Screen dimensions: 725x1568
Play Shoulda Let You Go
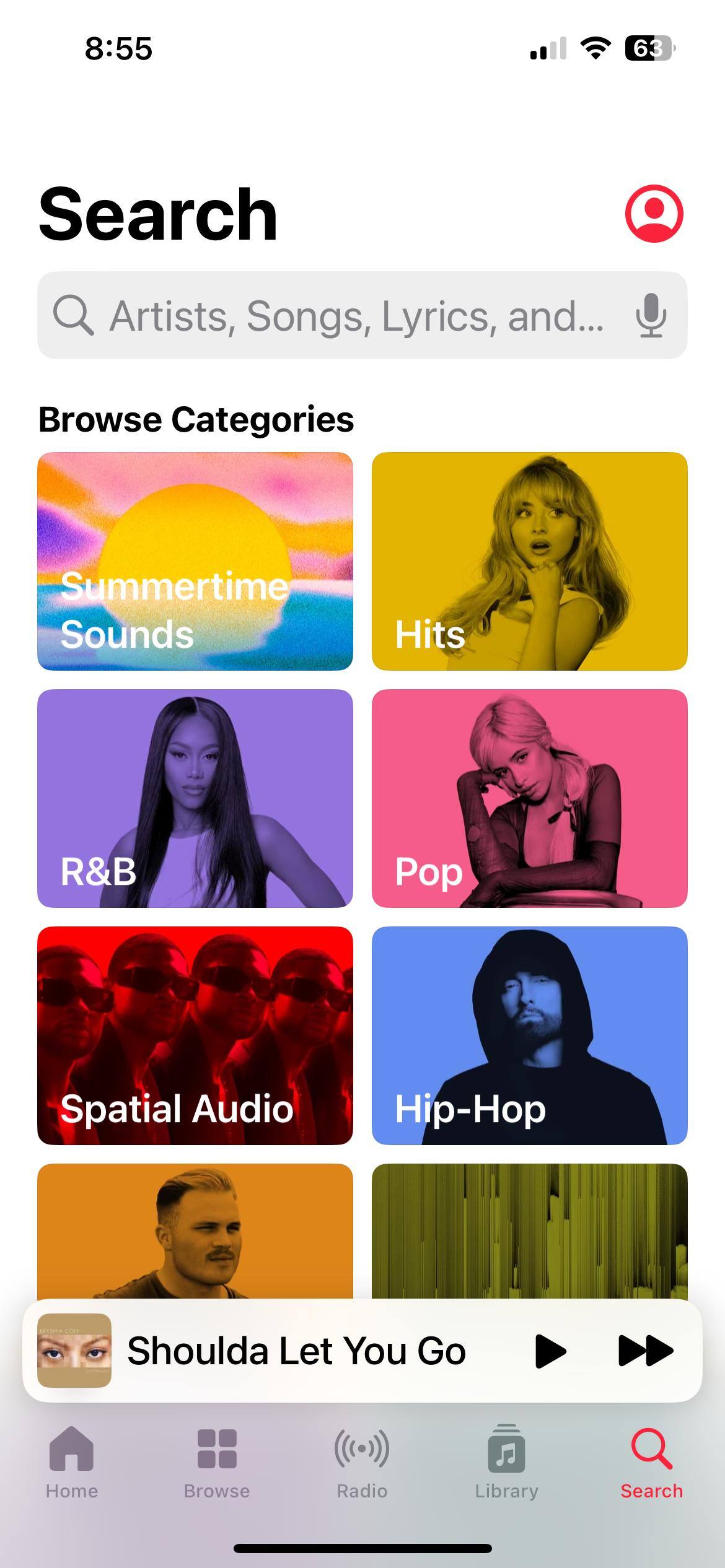[550, 1351]
